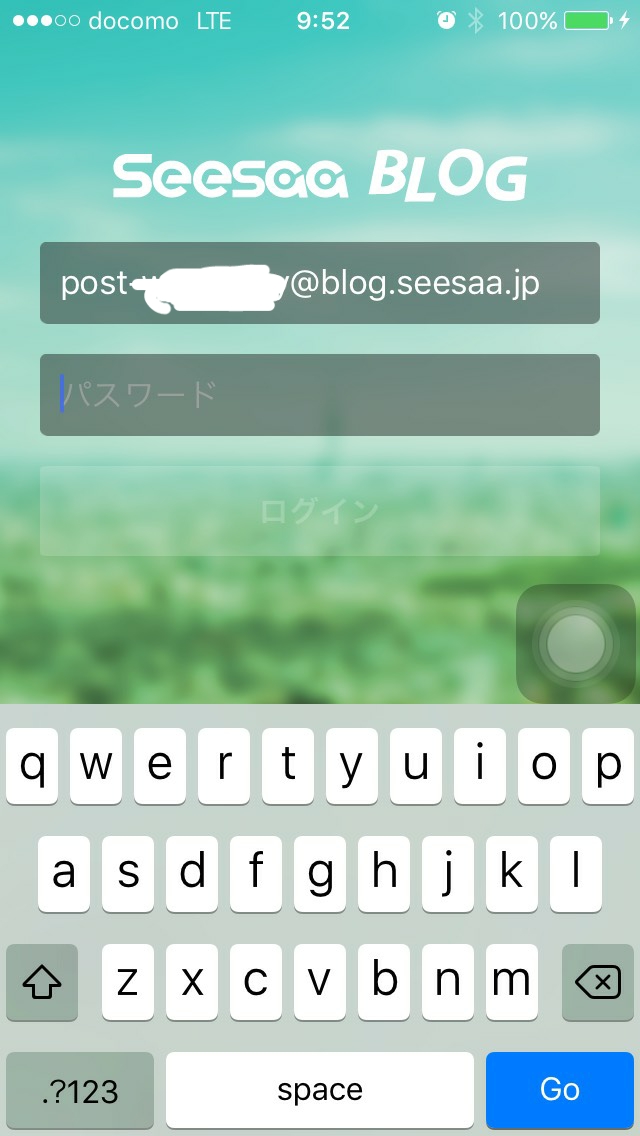The width and height of the screenshot is (640, 1136).
Task: Tap the ログイン login button
Action: click(x=320, y=511)
